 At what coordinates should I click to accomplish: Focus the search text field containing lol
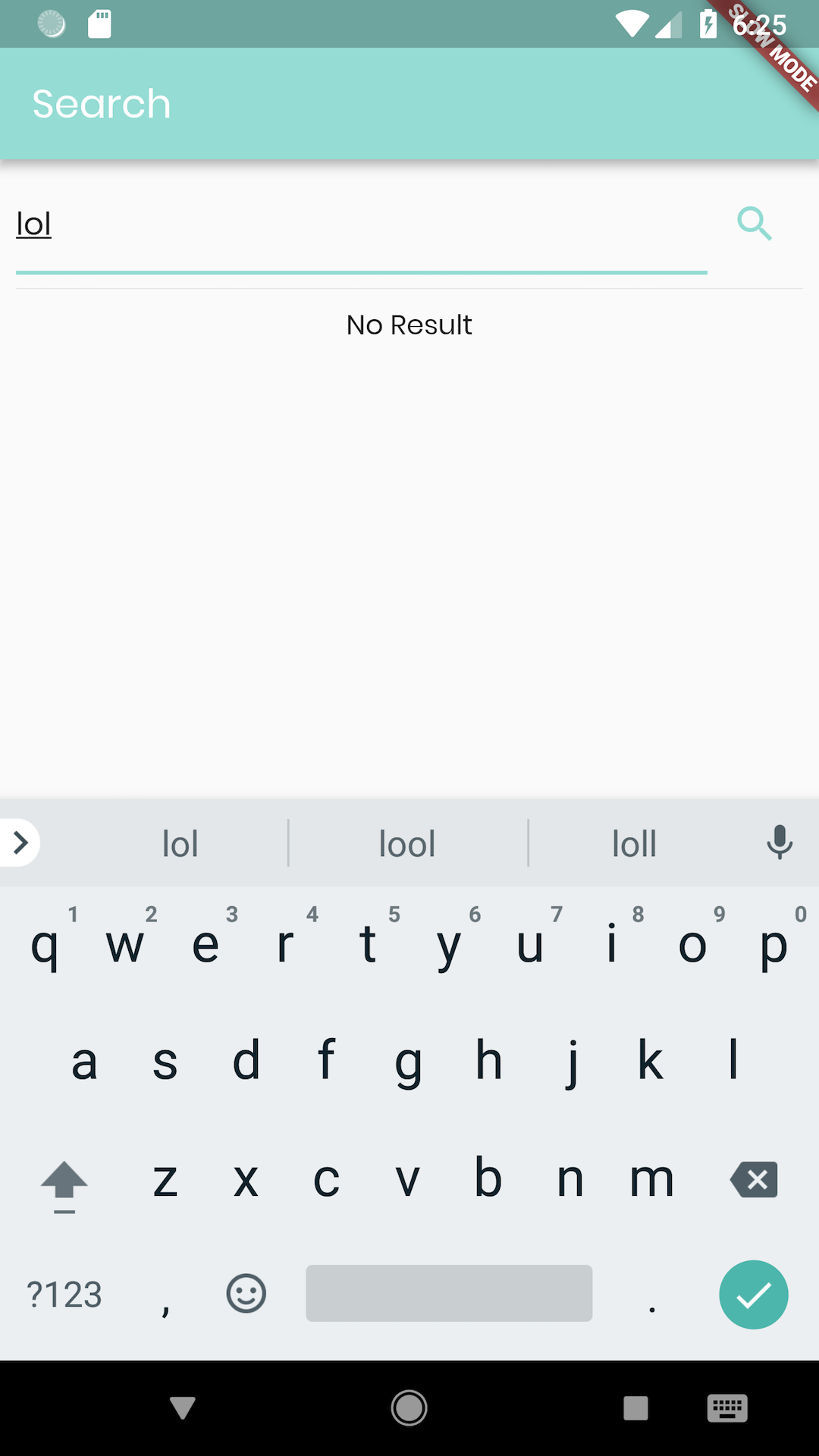pyautogui.click(x=361, y=225)
